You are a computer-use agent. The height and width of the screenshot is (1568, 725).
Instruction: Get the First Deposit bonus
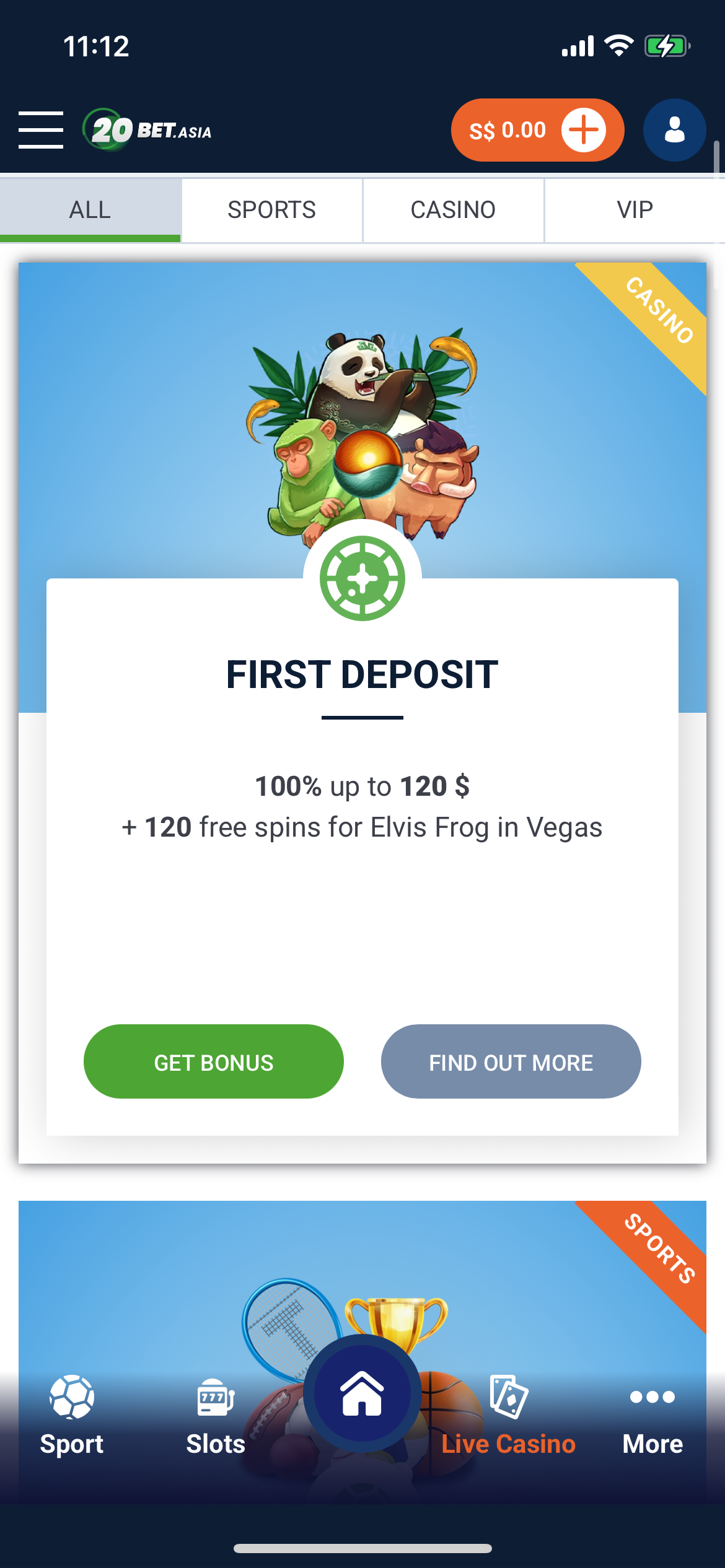coord(213,1061)
